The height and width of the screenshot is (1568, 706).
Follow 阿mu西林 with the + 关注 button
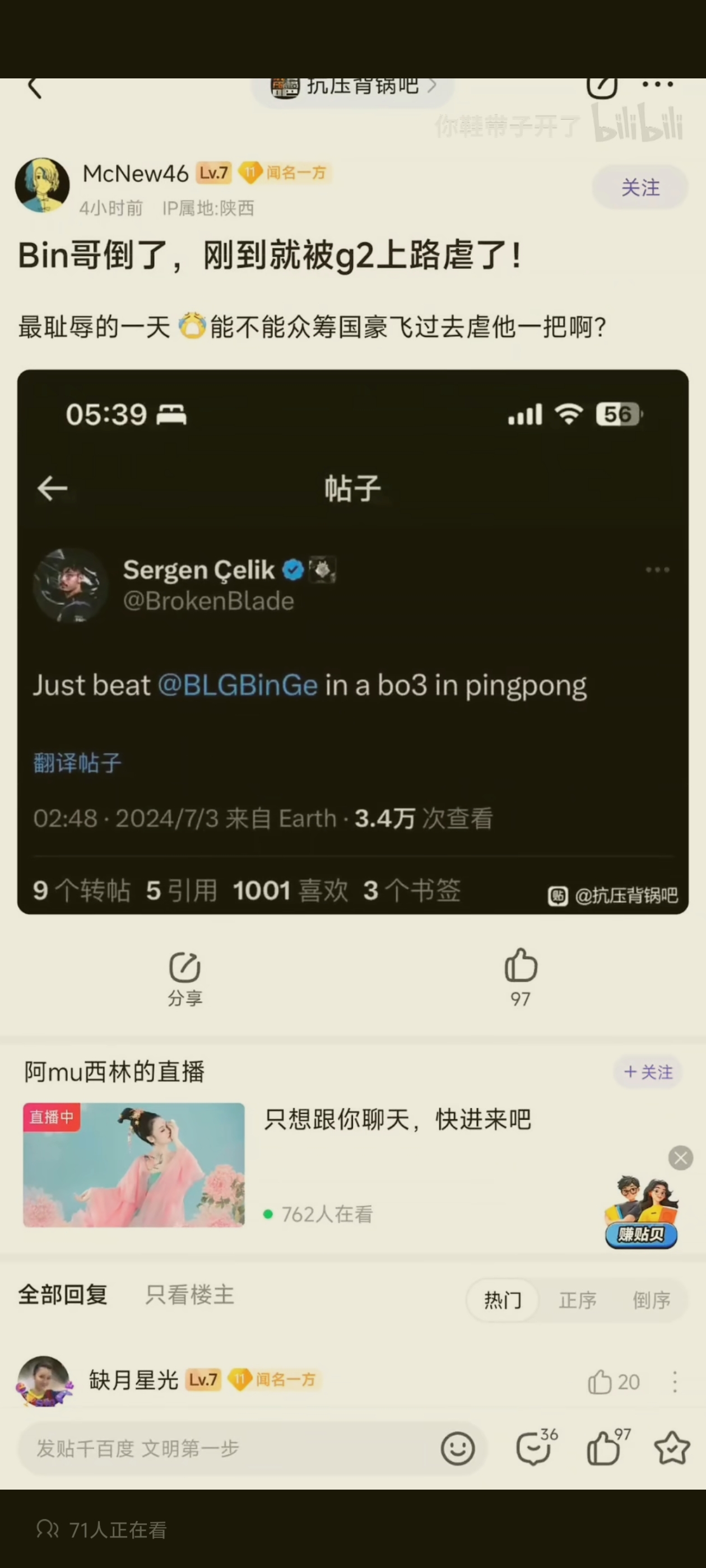point(648,1072)
